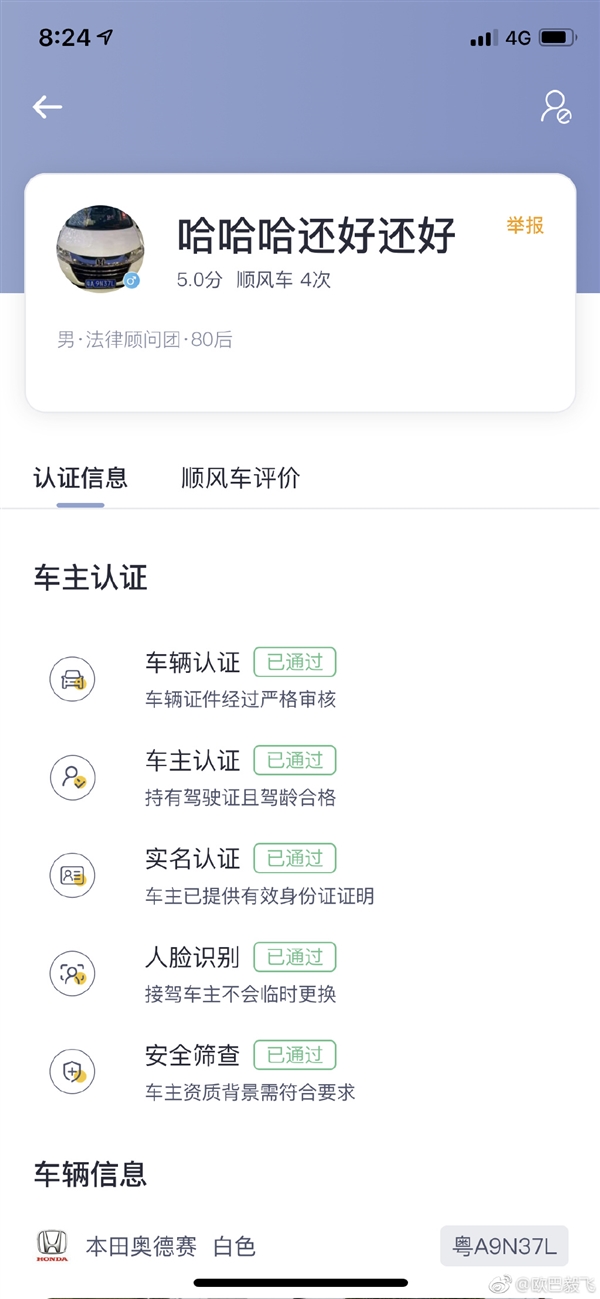Tap 举报 to report this driver
The image size is (600, 1299).
pyautogui.click(x=525, y=225)
